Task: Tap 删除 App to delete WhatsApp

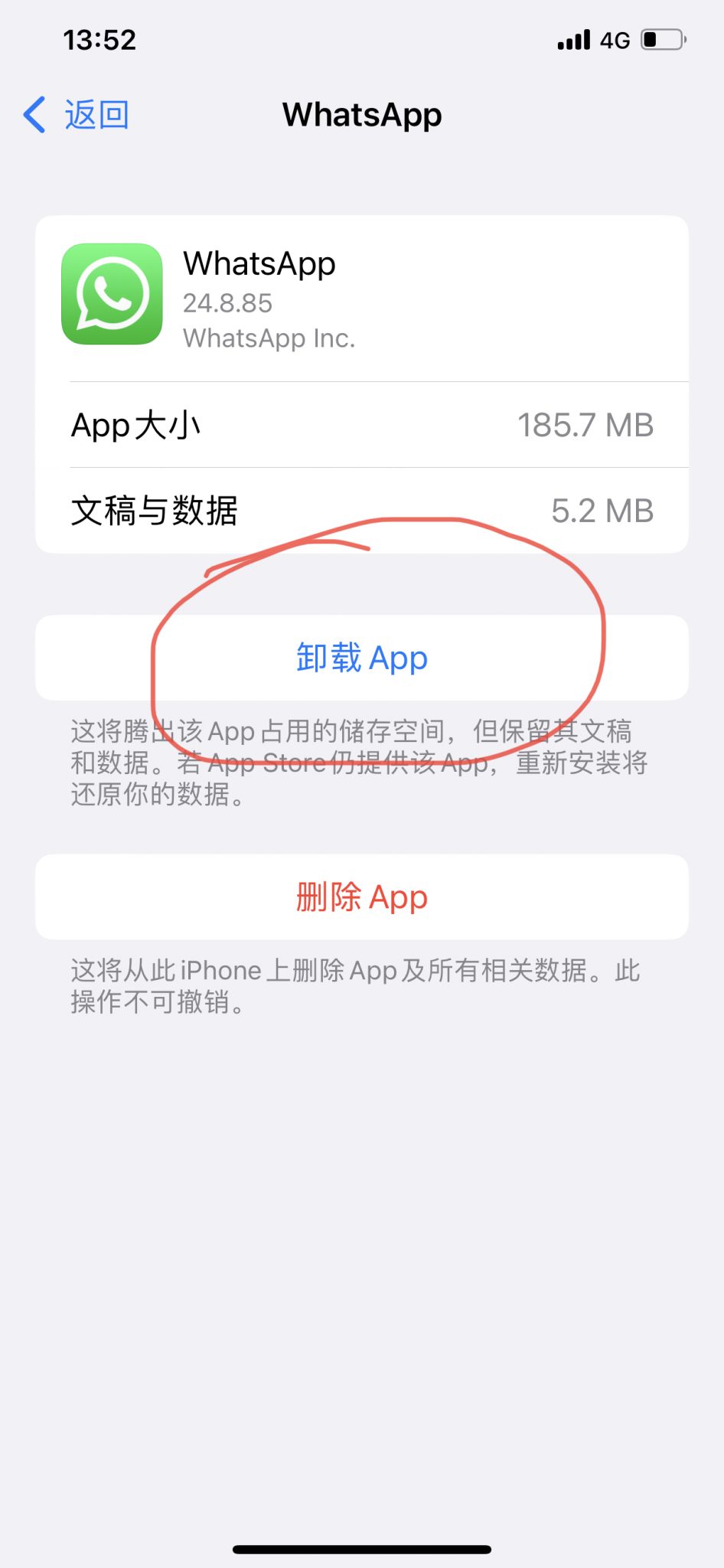Action: click(361, 897)
